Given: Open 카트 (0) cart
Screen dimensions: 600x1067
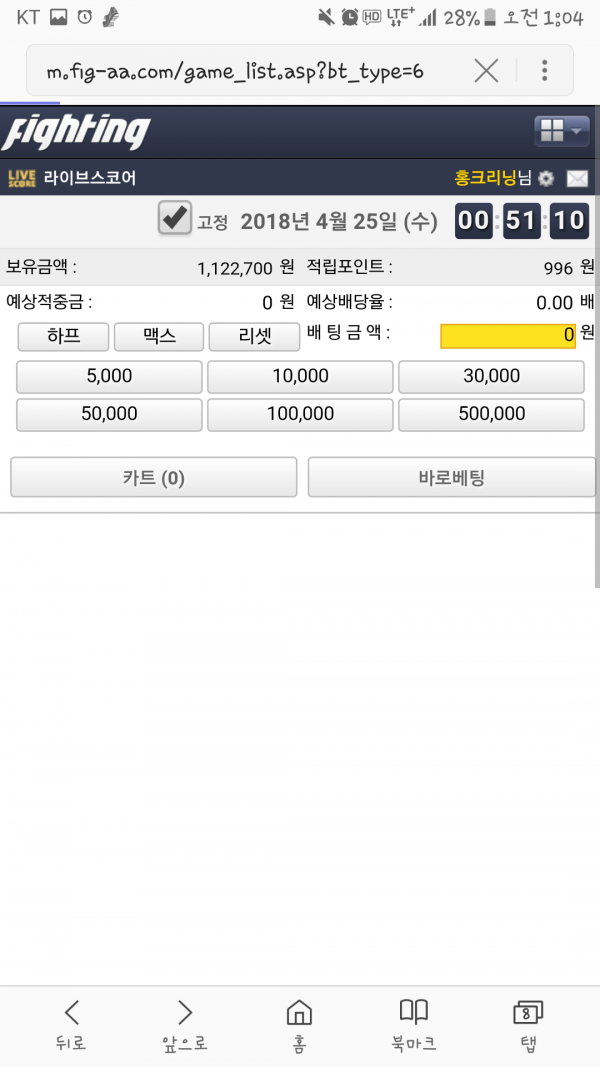Looking at the screenshot, I should 154,477.
